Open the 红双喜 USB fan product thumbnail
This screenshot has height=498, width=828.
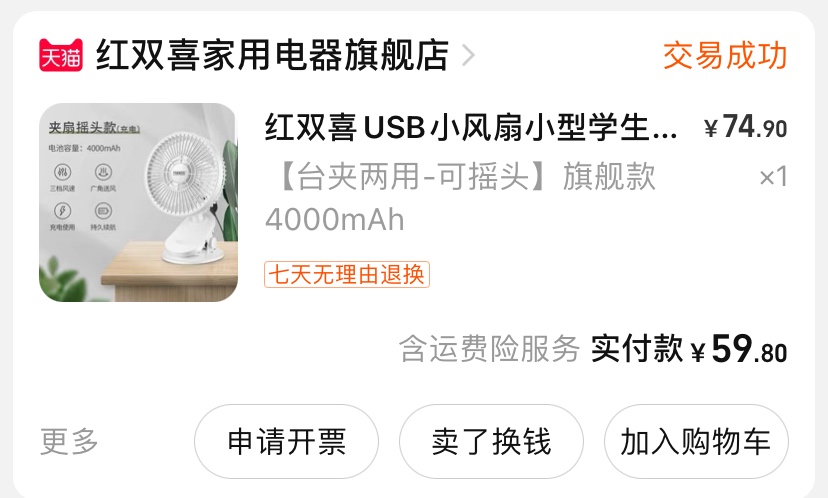pos(138,203)
